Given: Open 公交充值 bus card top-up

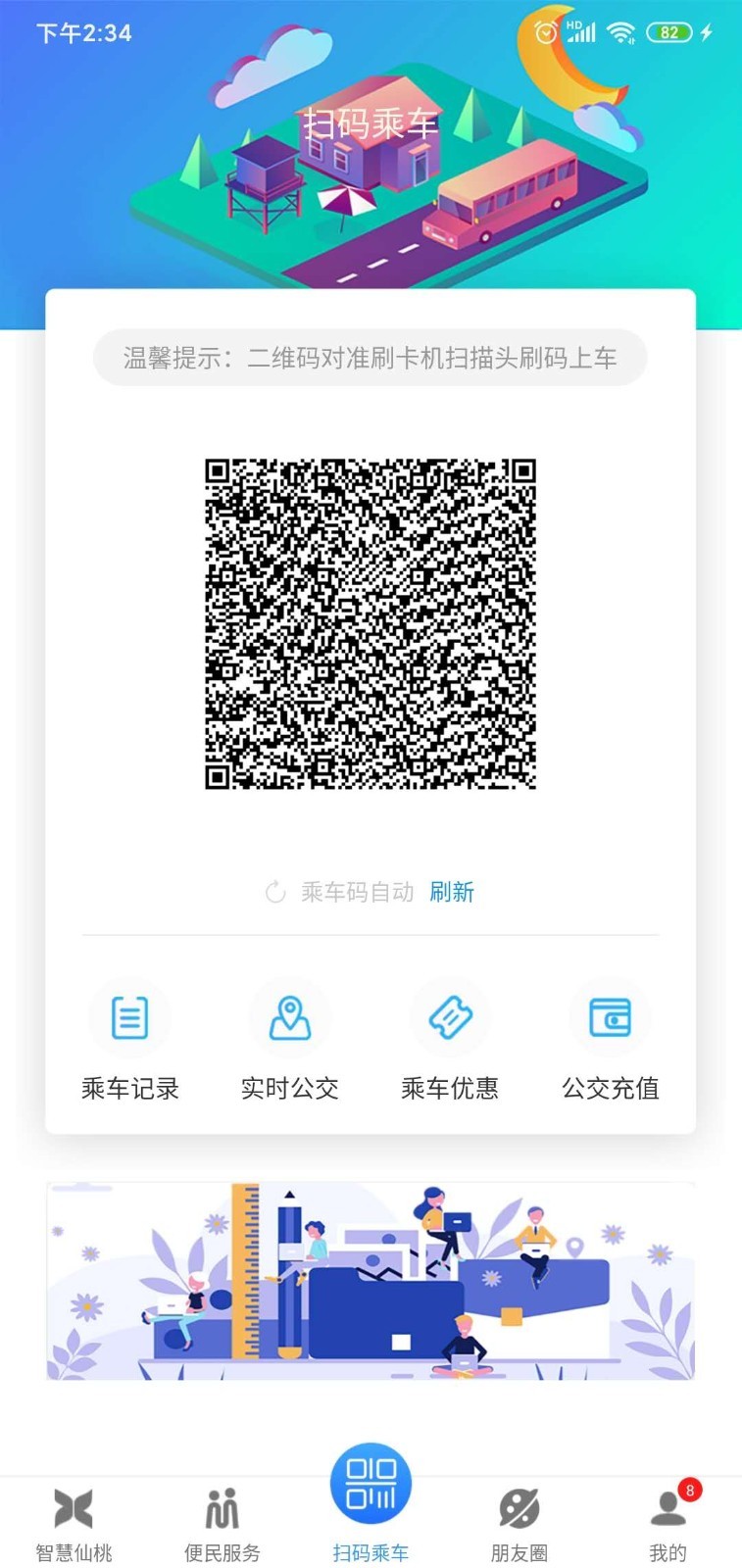Looking at the screenshot, I should click(x=610, y=1043).
